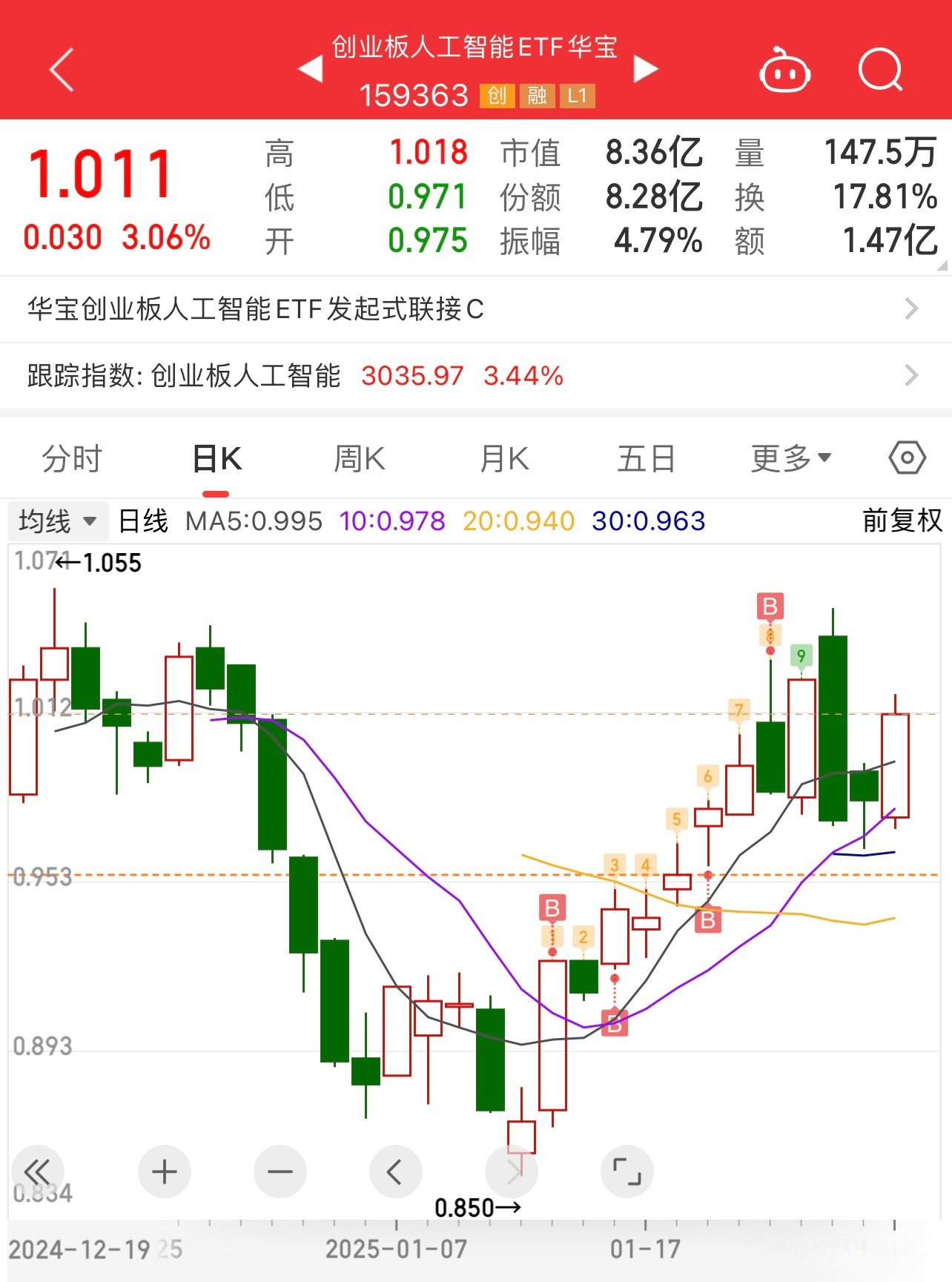952x1282 pixels.
Task: Expand the 华宝创业板人工智能ETF联接C fund row
Action: pyautogui.click(x=475, y=311)
